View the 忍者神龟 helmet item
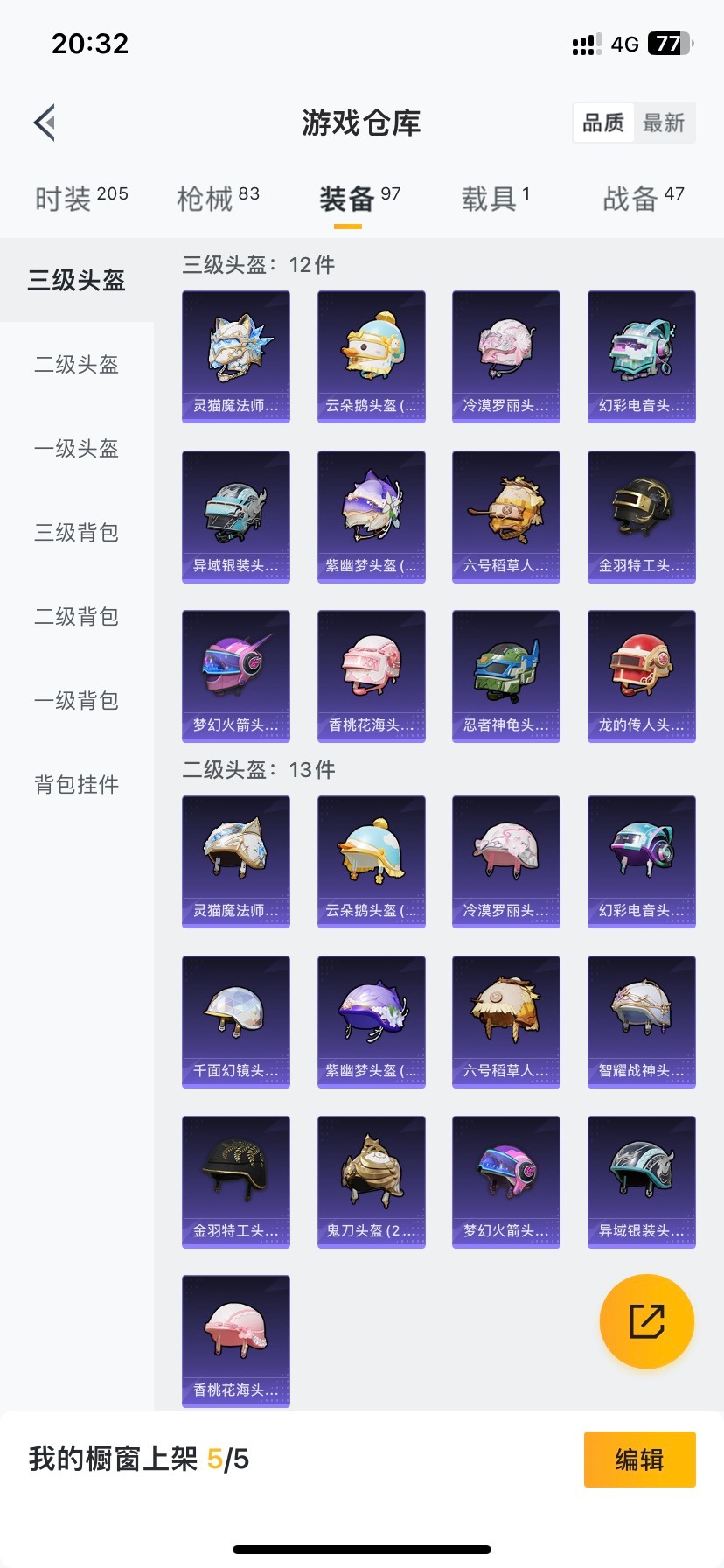The image size is (724, 1568). [x=505, y=675]
